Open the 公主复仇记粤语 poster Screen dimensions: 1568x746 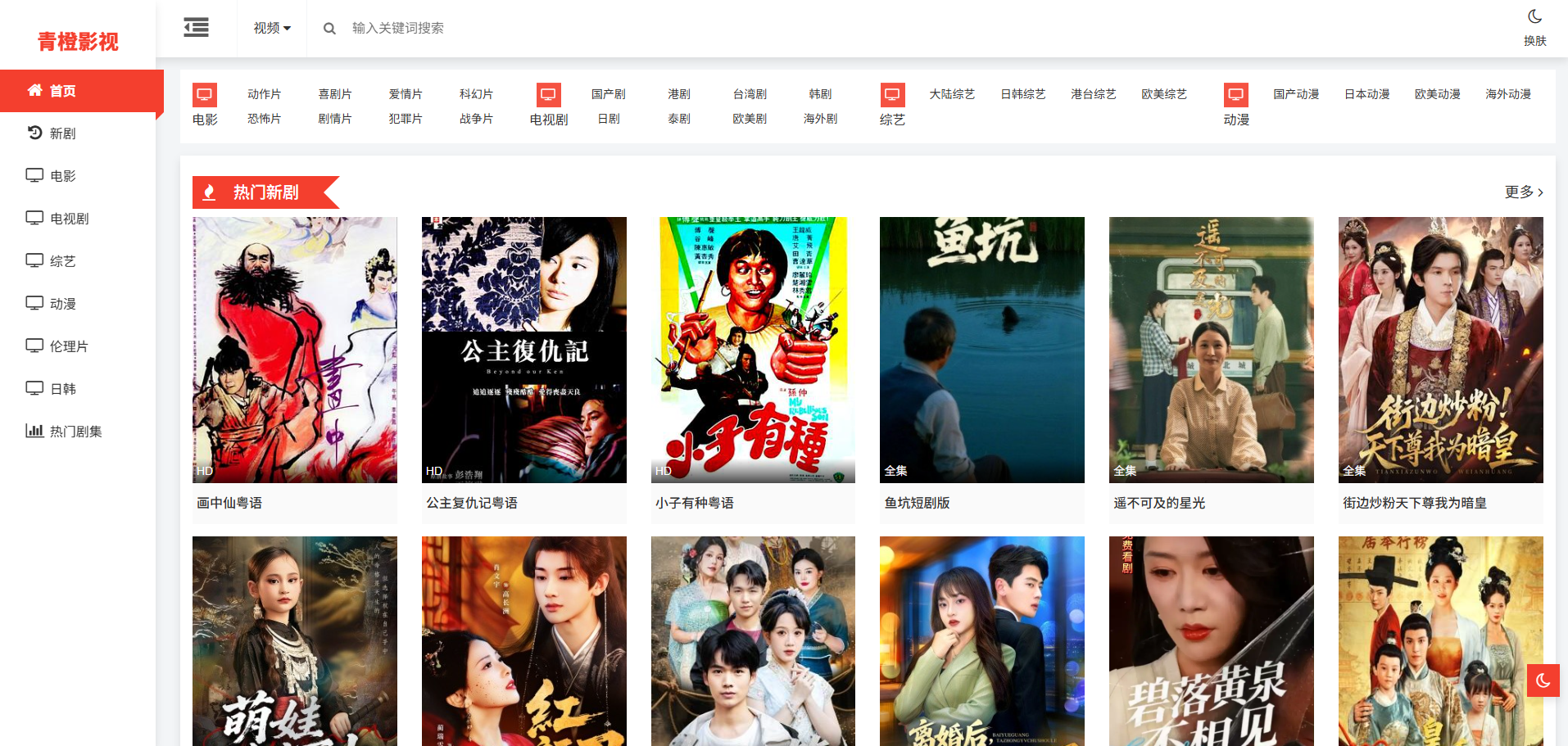(x=523, y=350)
